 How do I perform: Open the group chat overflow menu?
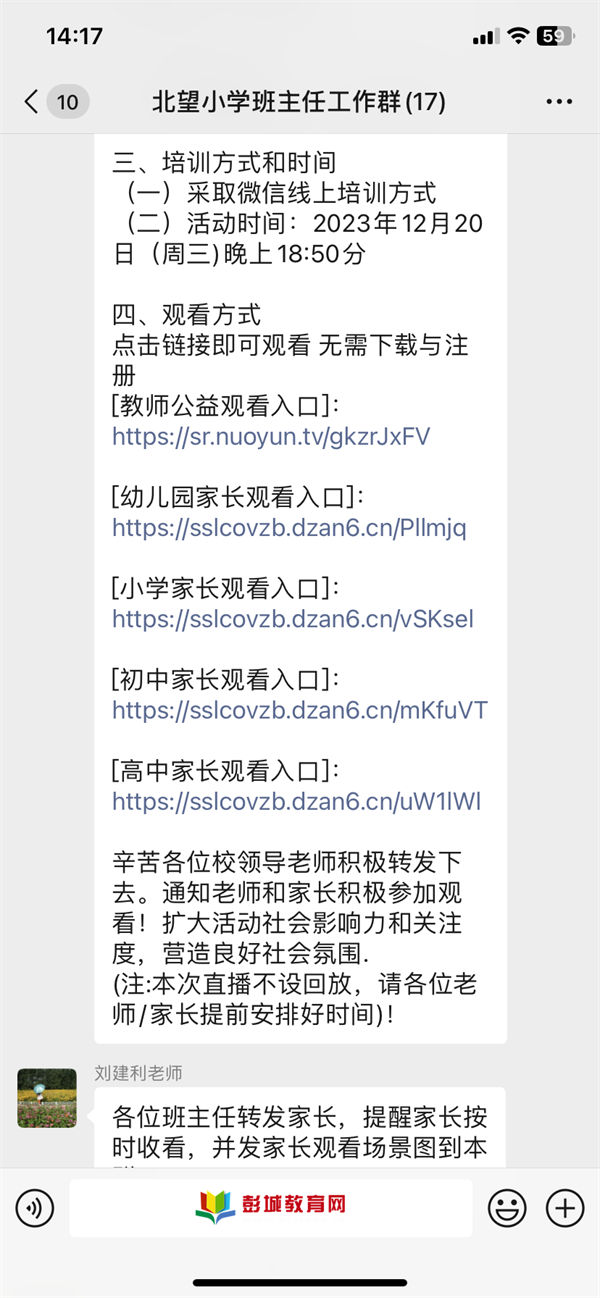click(x=558, y=102)
